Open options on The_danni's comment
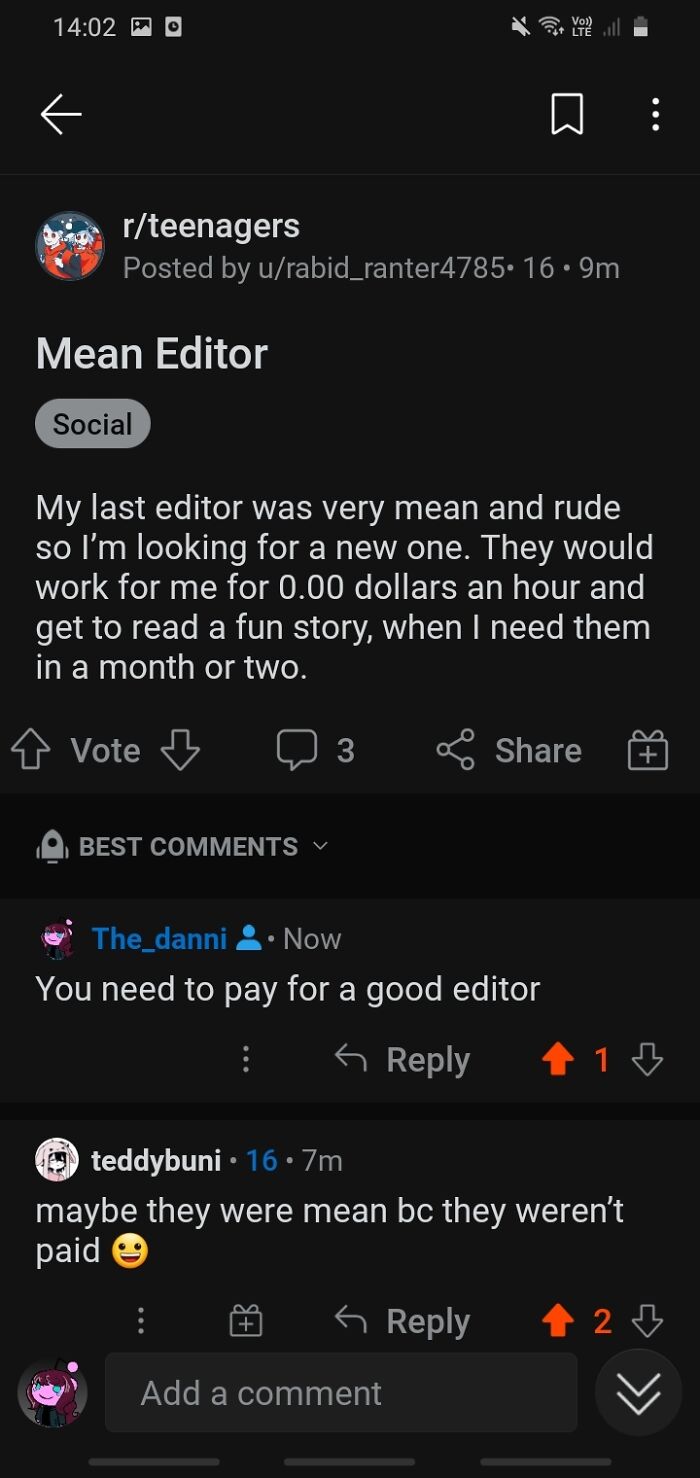Image resolution: width=700 pixels, height=1478 pixels. (245, 1060)
